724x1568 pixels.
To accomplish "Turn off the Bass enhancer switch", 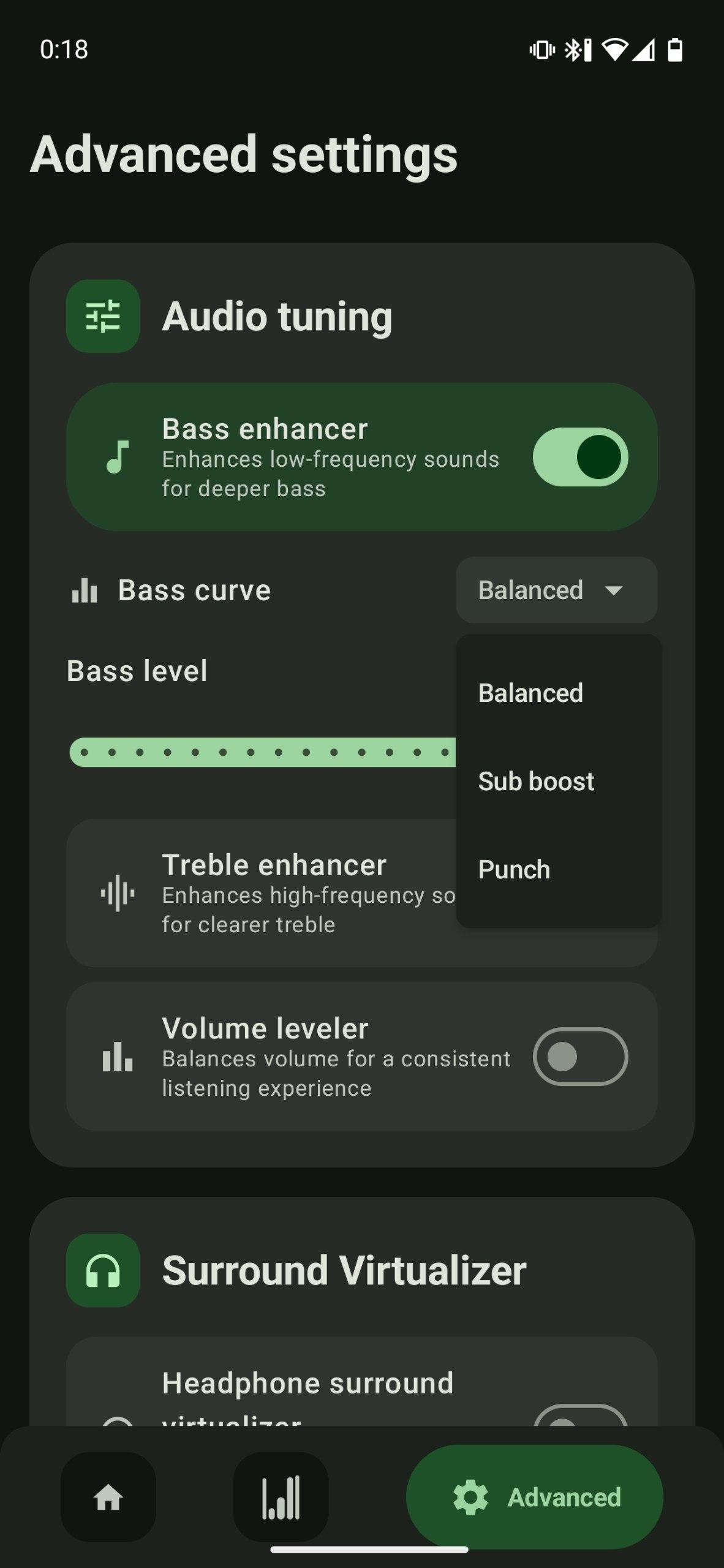I will (x=579, y=457).
